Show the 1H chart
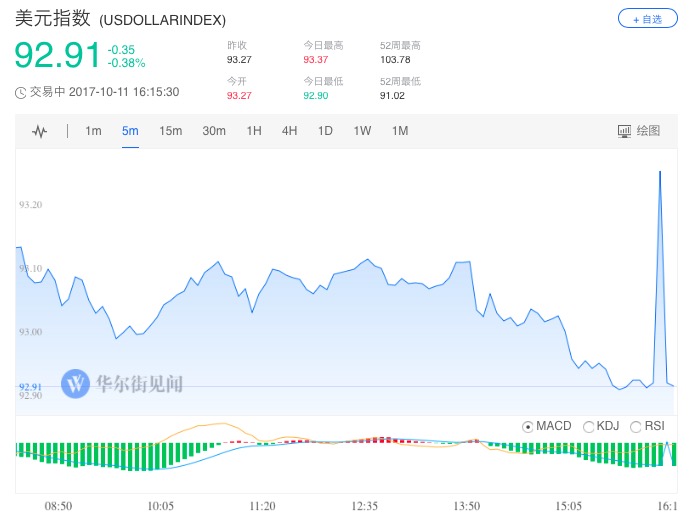692x527 pixels. pos(254,131)
